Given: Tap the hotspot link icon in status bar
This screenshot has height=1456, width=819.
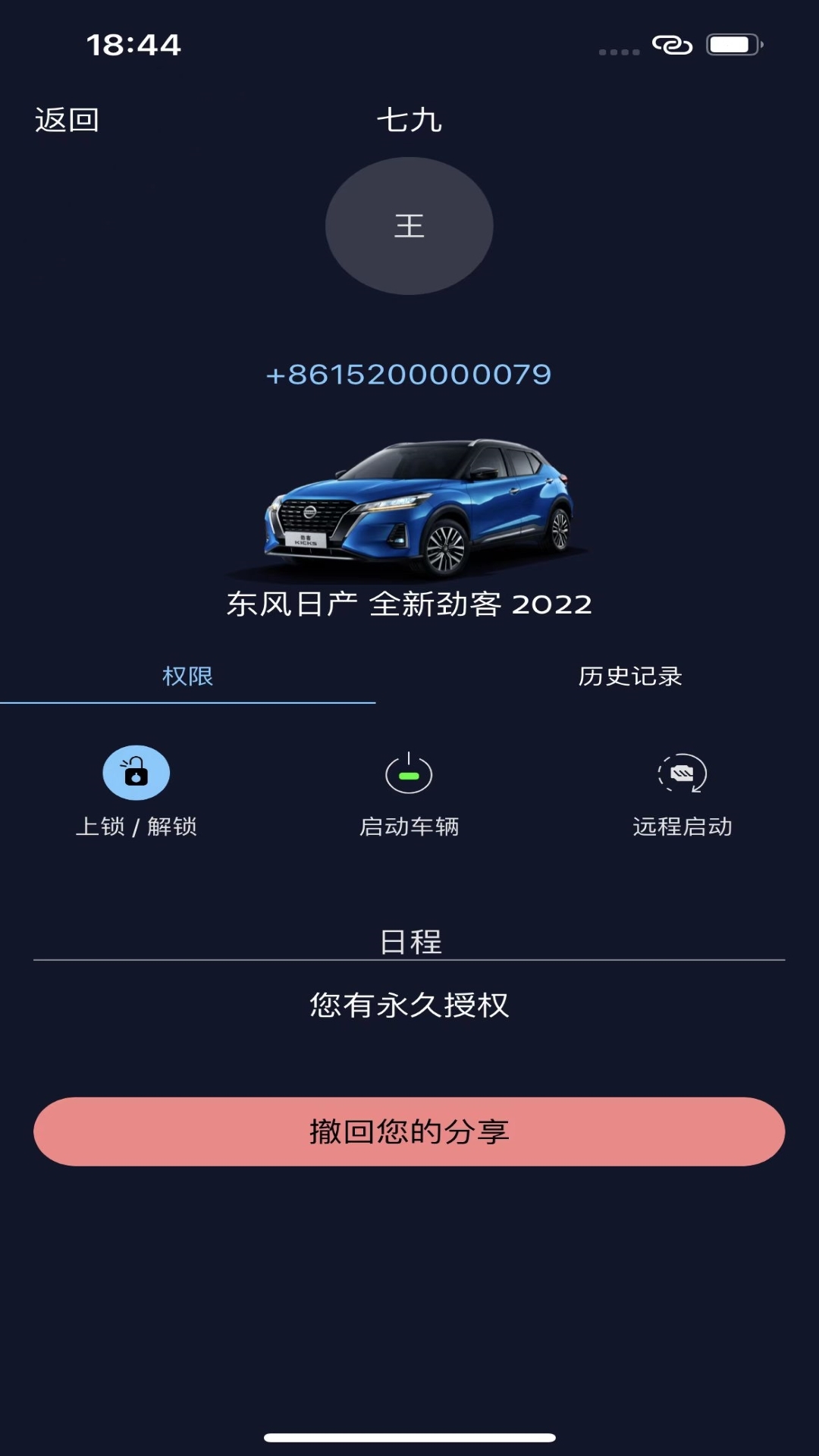Looking at the screenshot, I should 670,44.
